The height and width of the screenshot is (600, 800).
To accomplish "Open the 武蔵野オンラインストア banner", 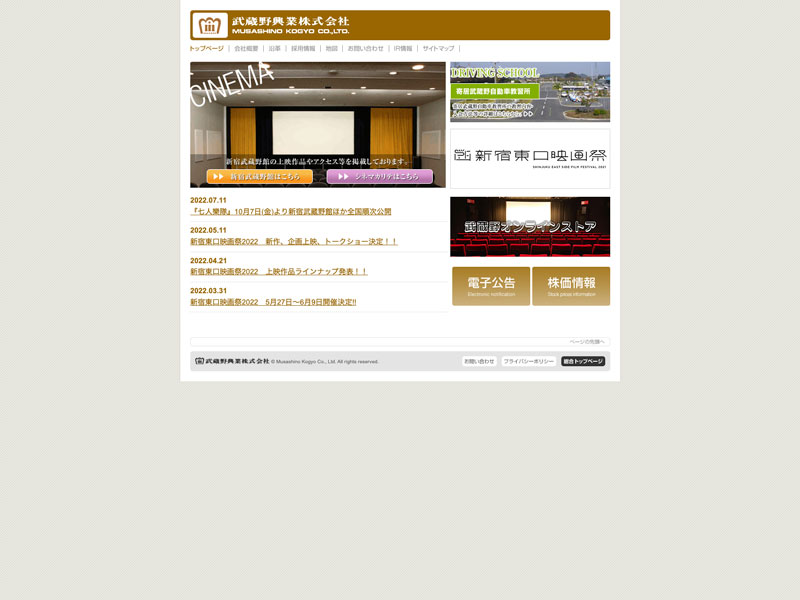I will tap(529, 226).
